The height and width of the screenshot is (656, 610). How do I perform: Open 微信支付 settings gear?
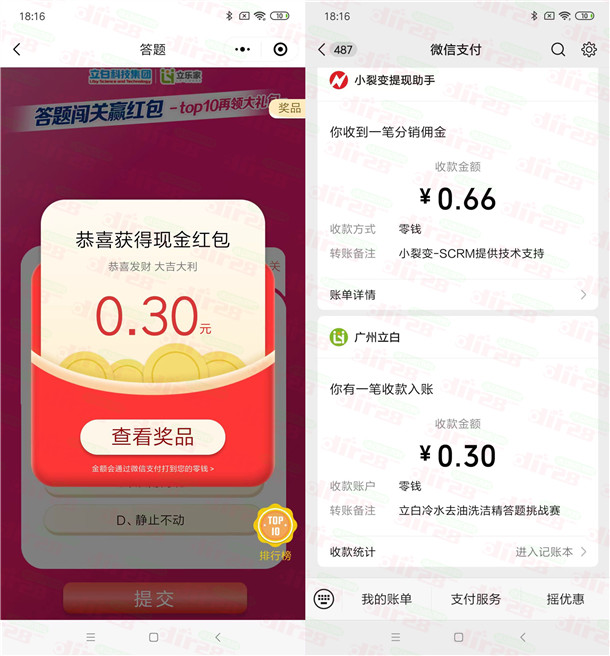589,49
